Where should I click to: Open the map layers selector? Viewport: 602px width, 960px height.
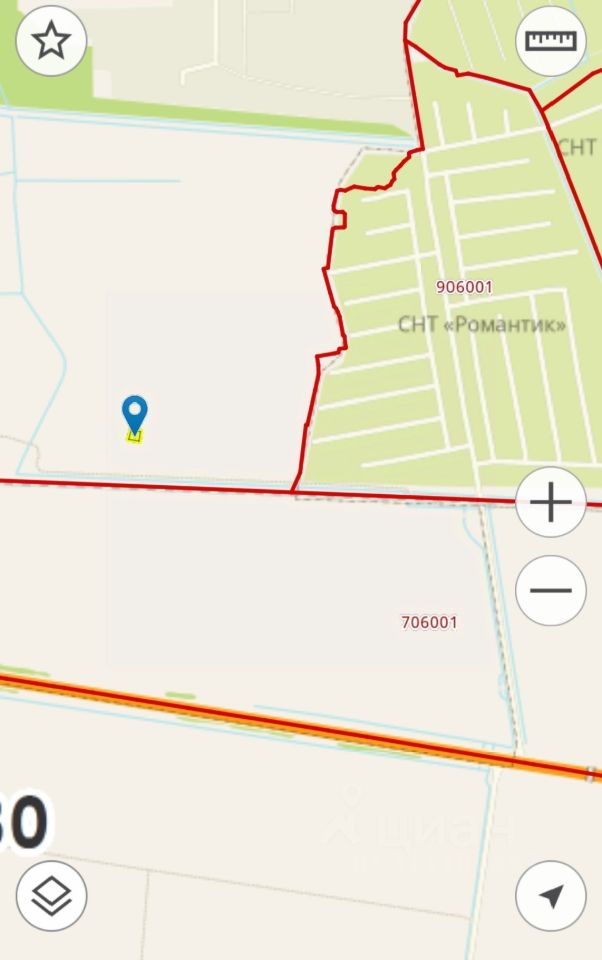tap(51, 896)
